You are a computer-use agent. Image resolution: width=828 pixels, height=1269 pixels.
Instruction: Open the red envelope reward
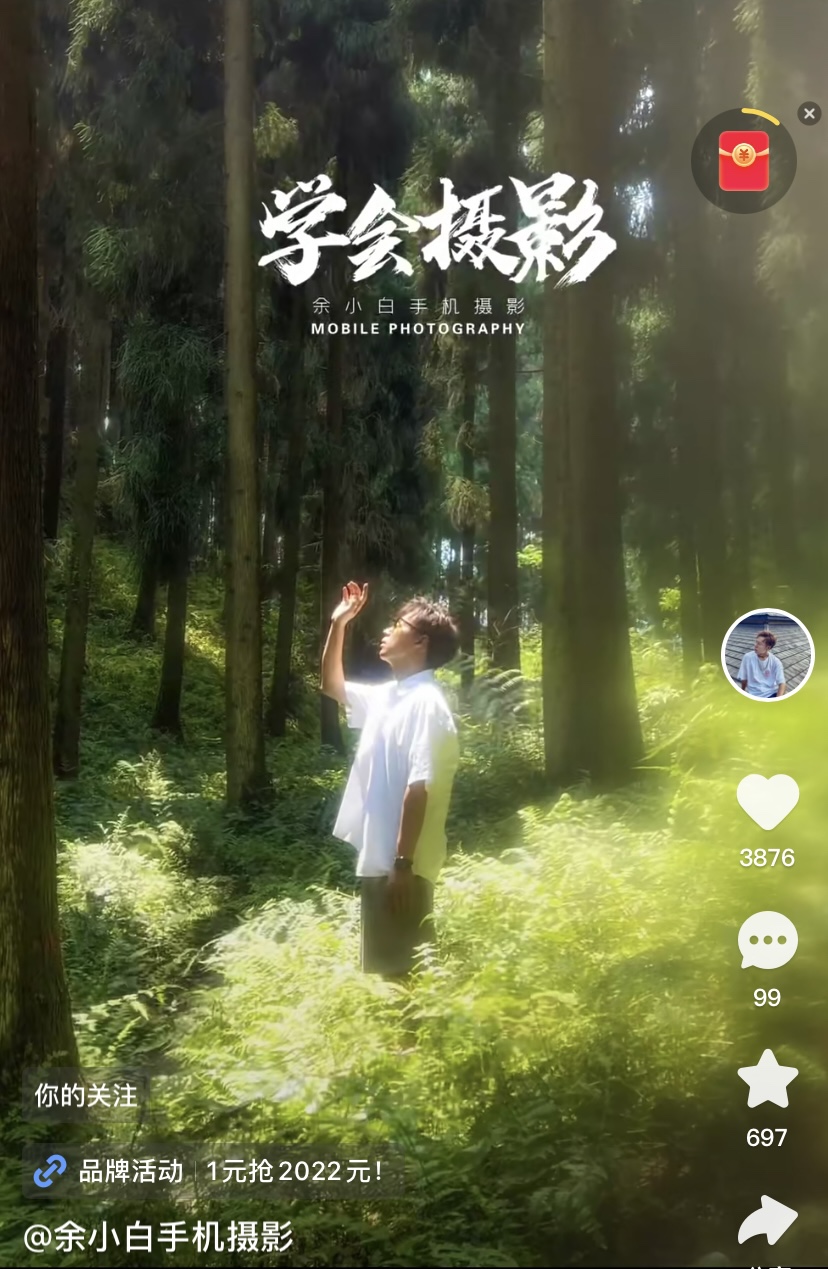click(x=743, y=160)
